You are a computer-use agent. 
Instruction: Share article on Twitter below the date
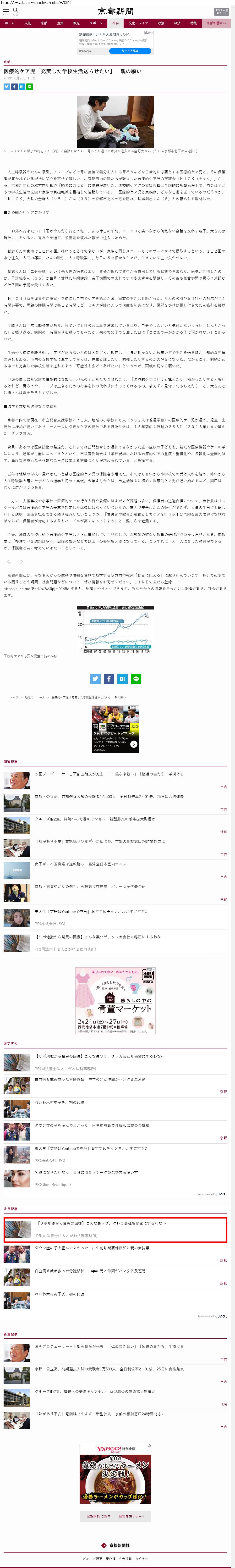click(7, 86)
